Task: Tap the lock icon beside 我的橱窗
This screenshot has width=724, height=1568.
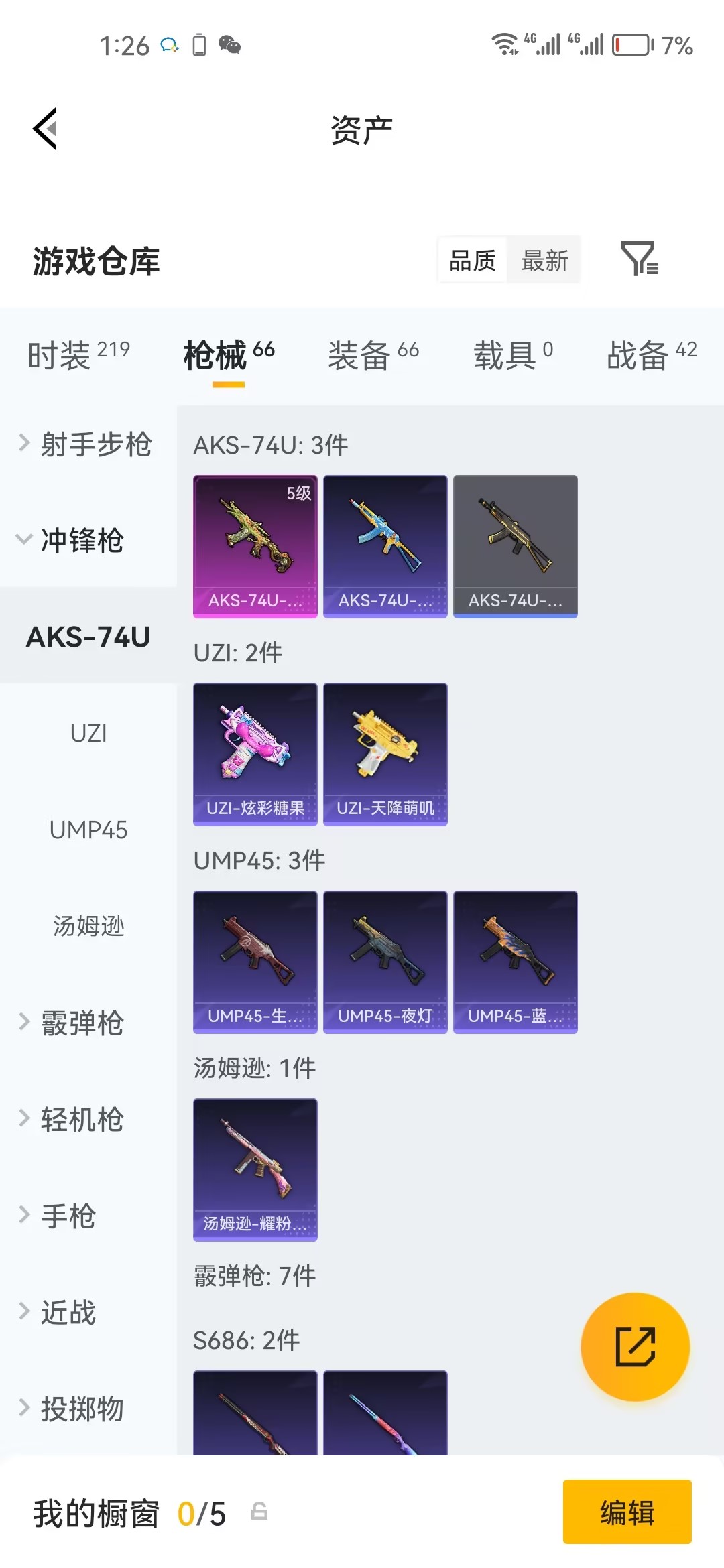Action: click(260, 1512)
